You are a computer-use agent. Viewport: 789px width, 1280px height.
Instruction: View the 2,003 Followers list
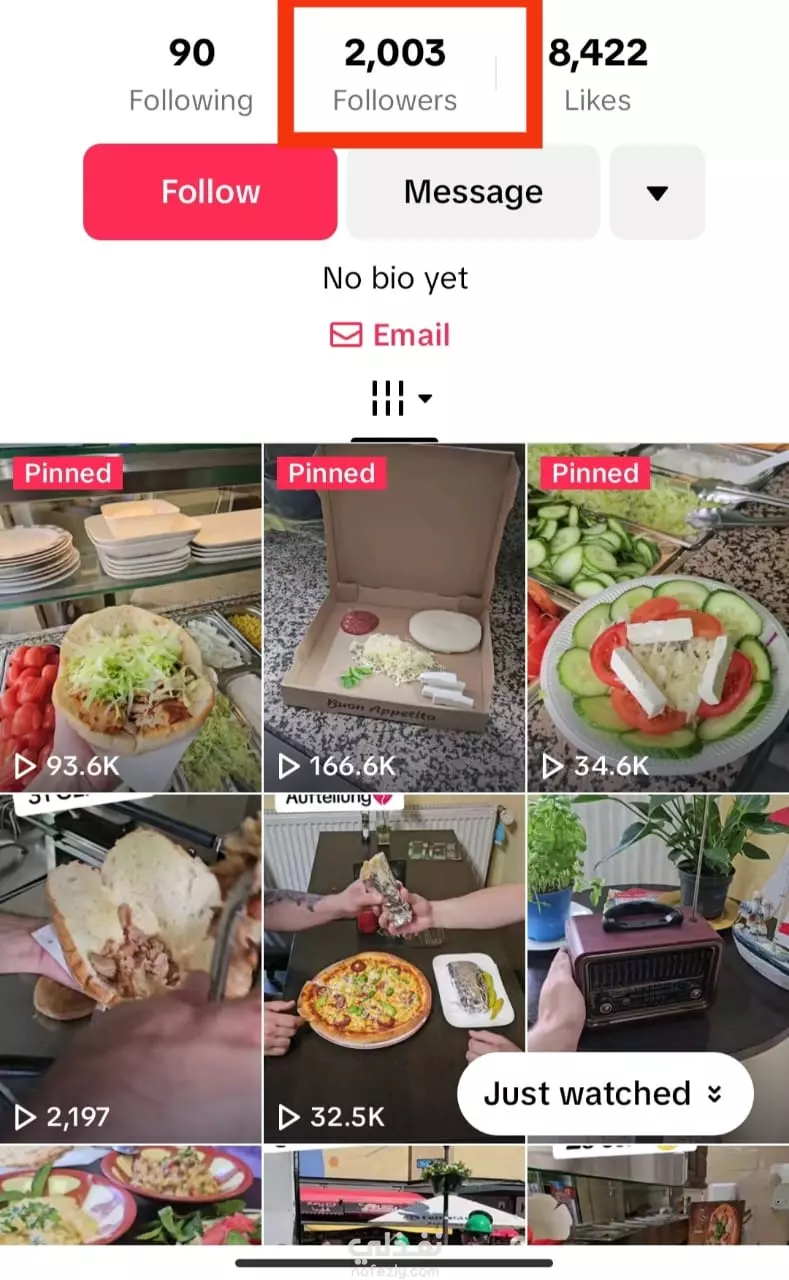[395, 75]
